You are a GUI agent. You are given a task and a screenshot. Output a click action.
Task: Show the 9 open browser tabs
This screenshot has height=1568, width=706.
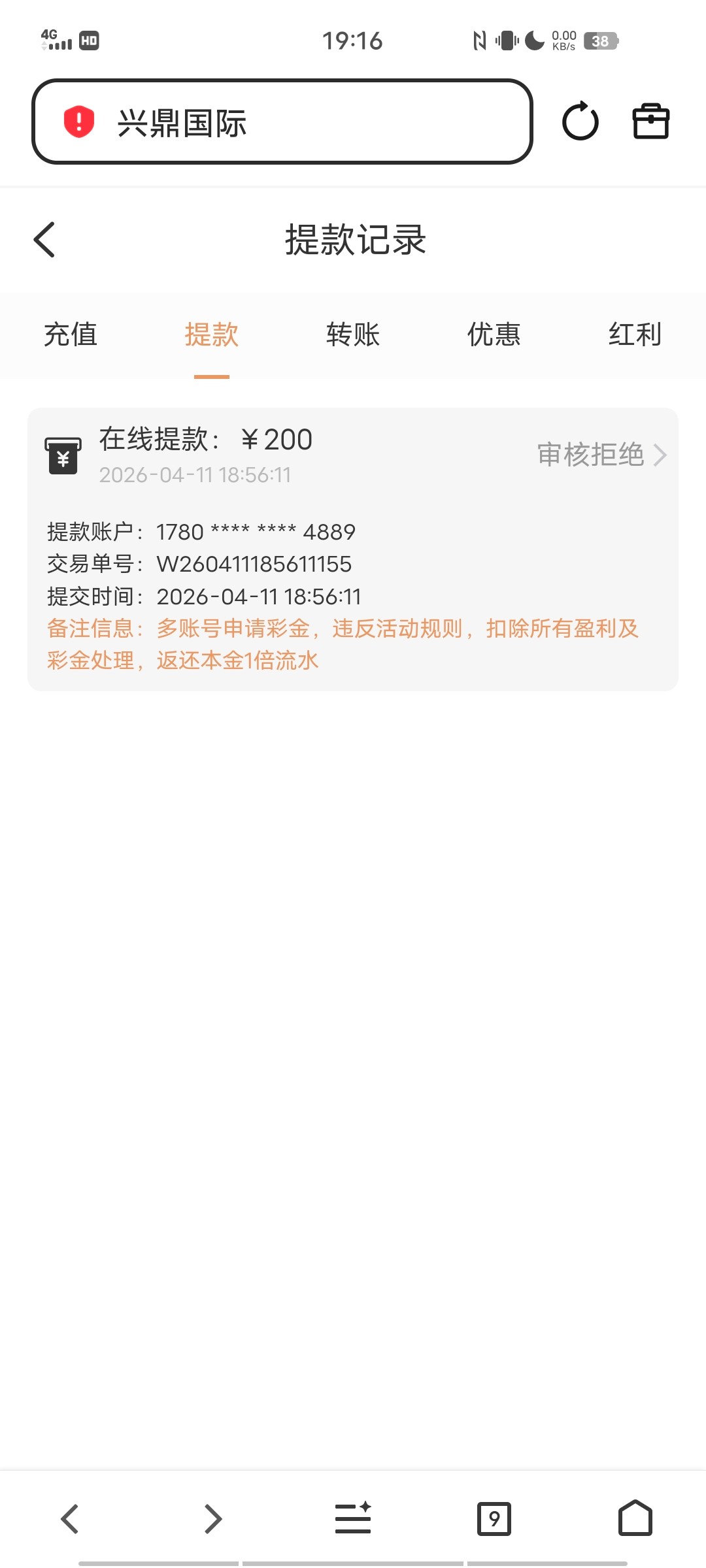pos(494,1519)
